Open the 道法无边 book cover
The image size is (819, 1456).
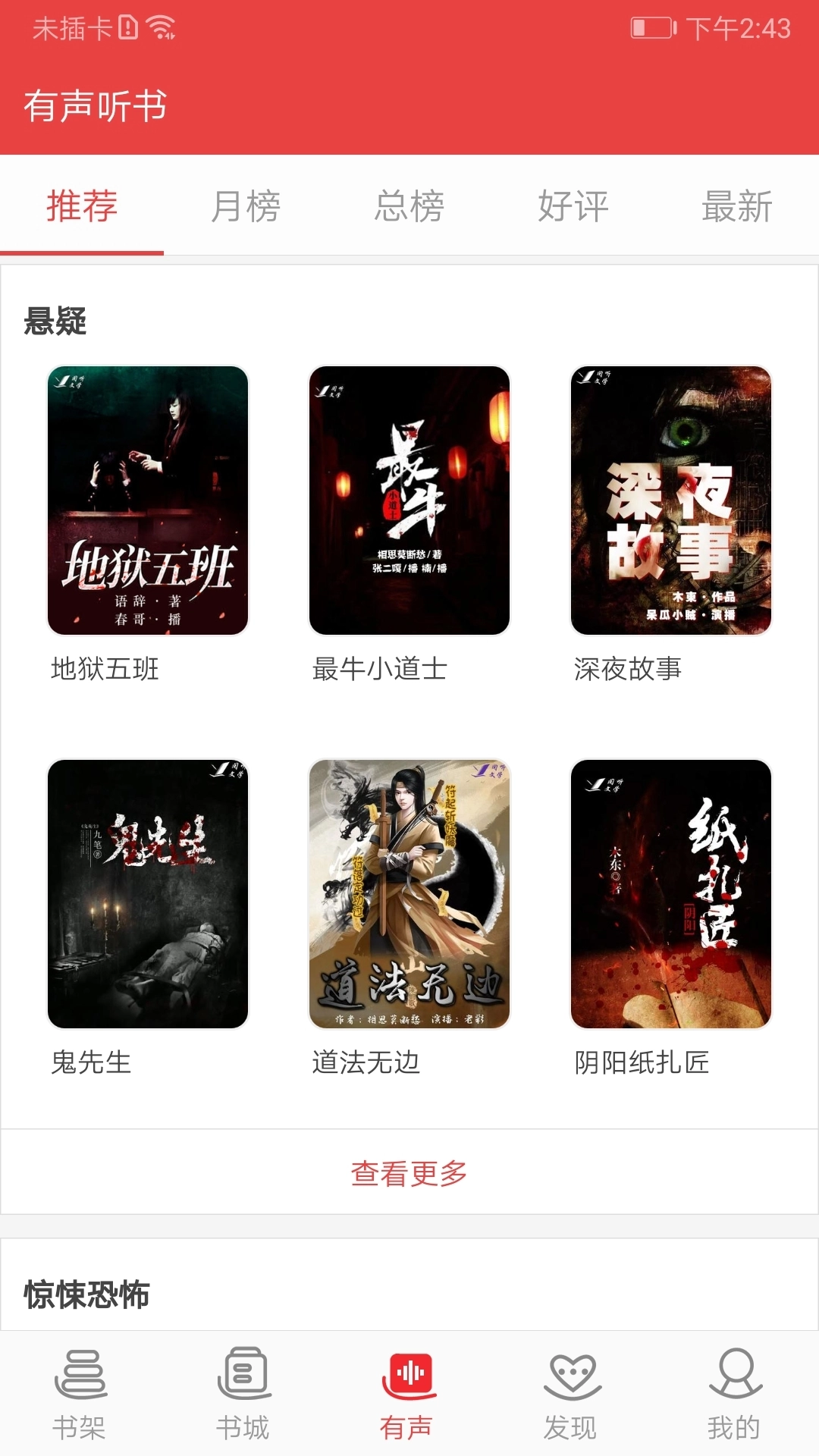pyautogui.click(x=409, y=895)
